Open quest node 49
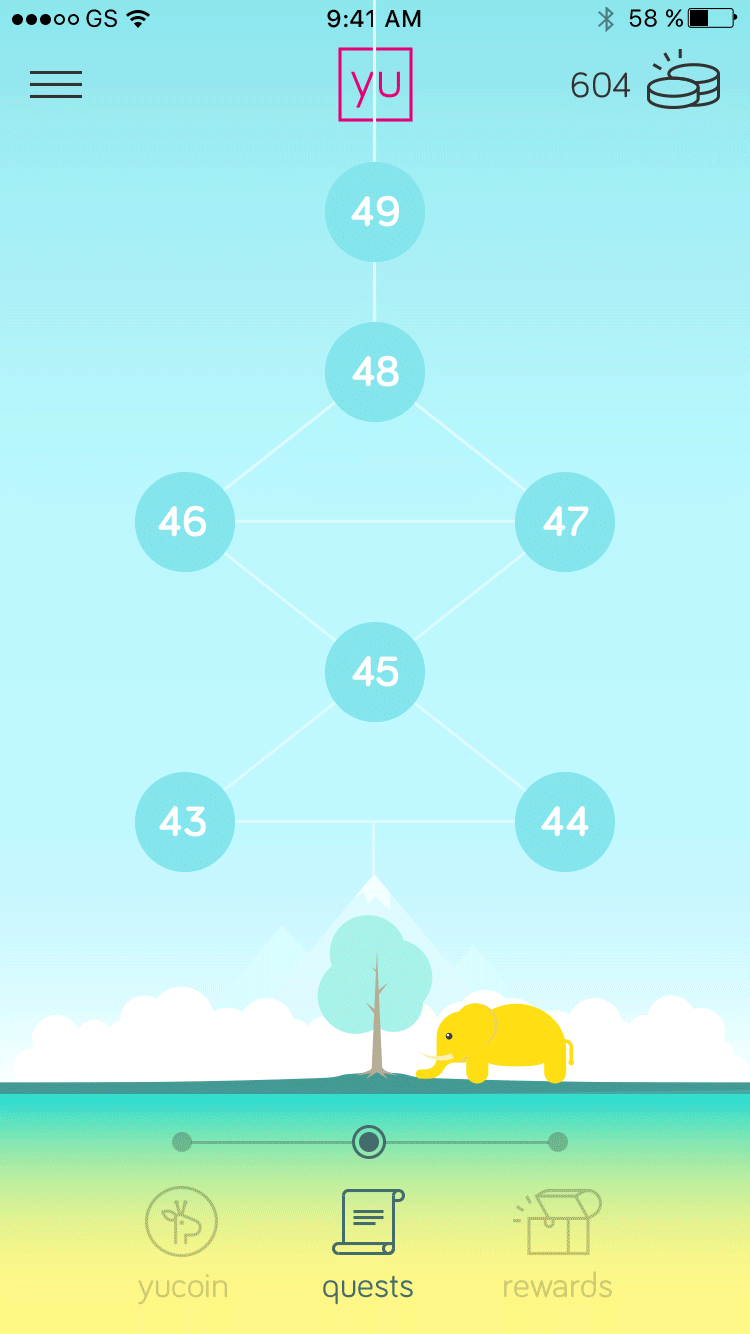This screenshot has width=750, height=1334. [x=375, y=212]
